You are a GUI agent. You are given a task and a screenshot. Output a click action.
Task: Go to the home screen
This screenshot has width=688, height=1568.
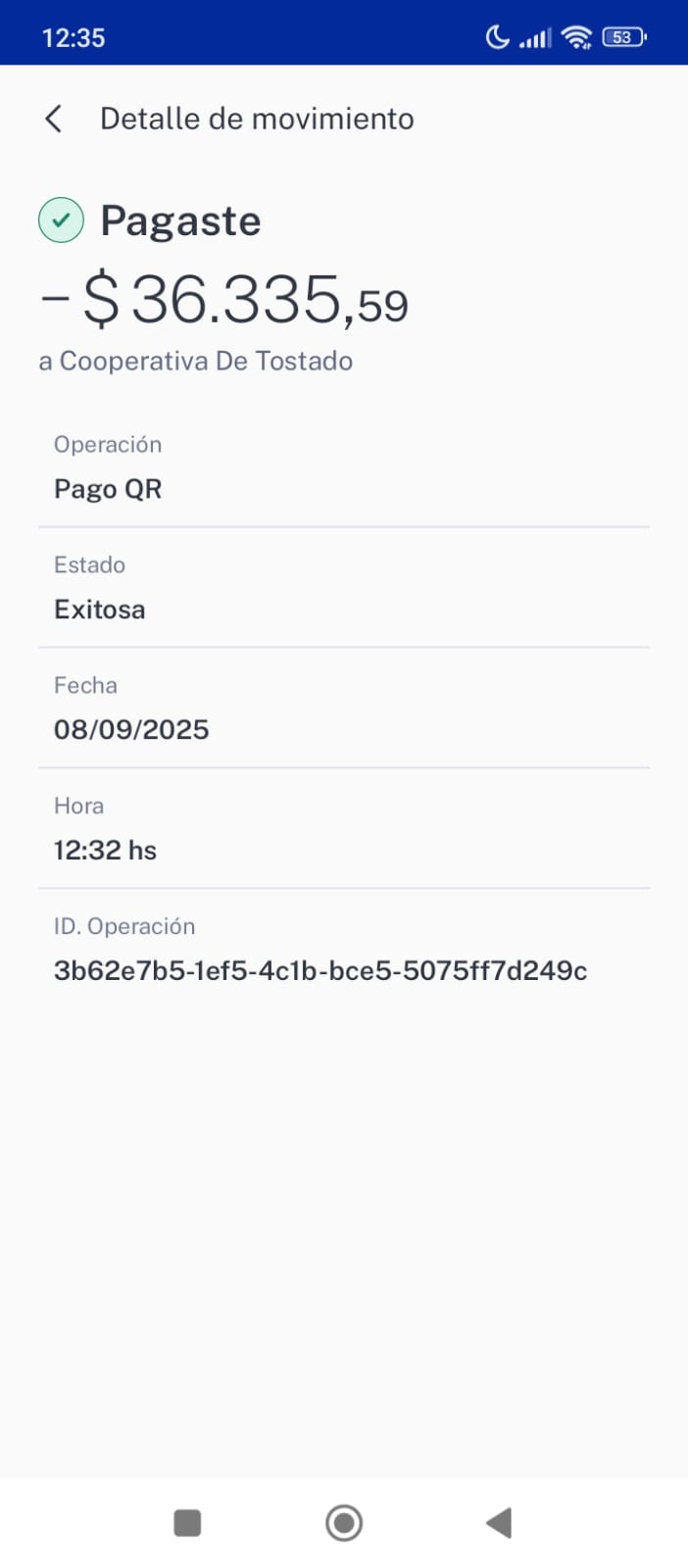[x=344, y=1522]
